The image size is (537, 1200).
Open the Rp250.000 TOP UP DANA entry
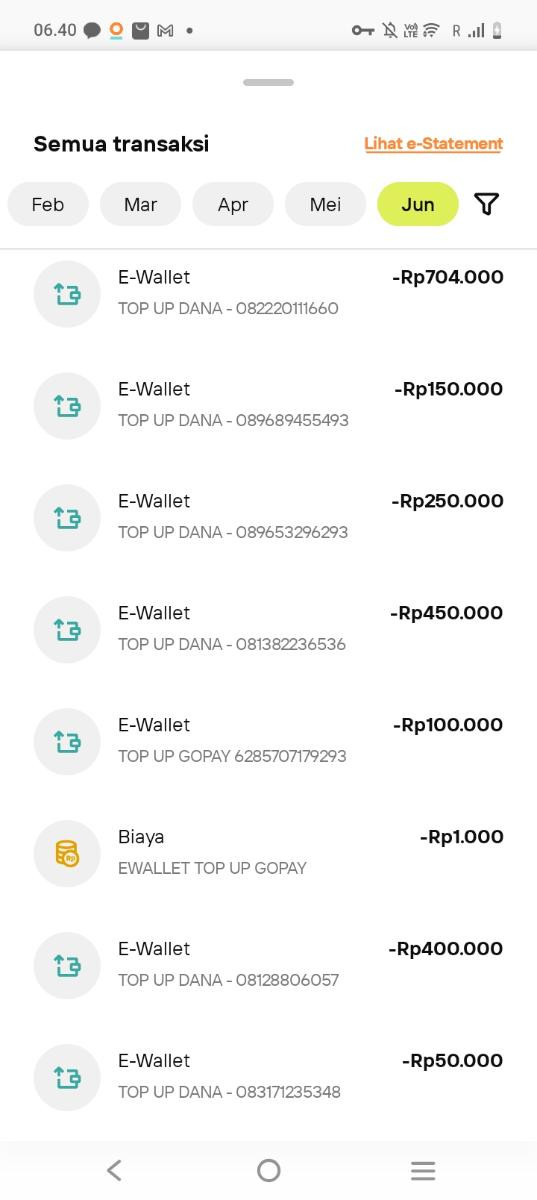pos(268,517)
